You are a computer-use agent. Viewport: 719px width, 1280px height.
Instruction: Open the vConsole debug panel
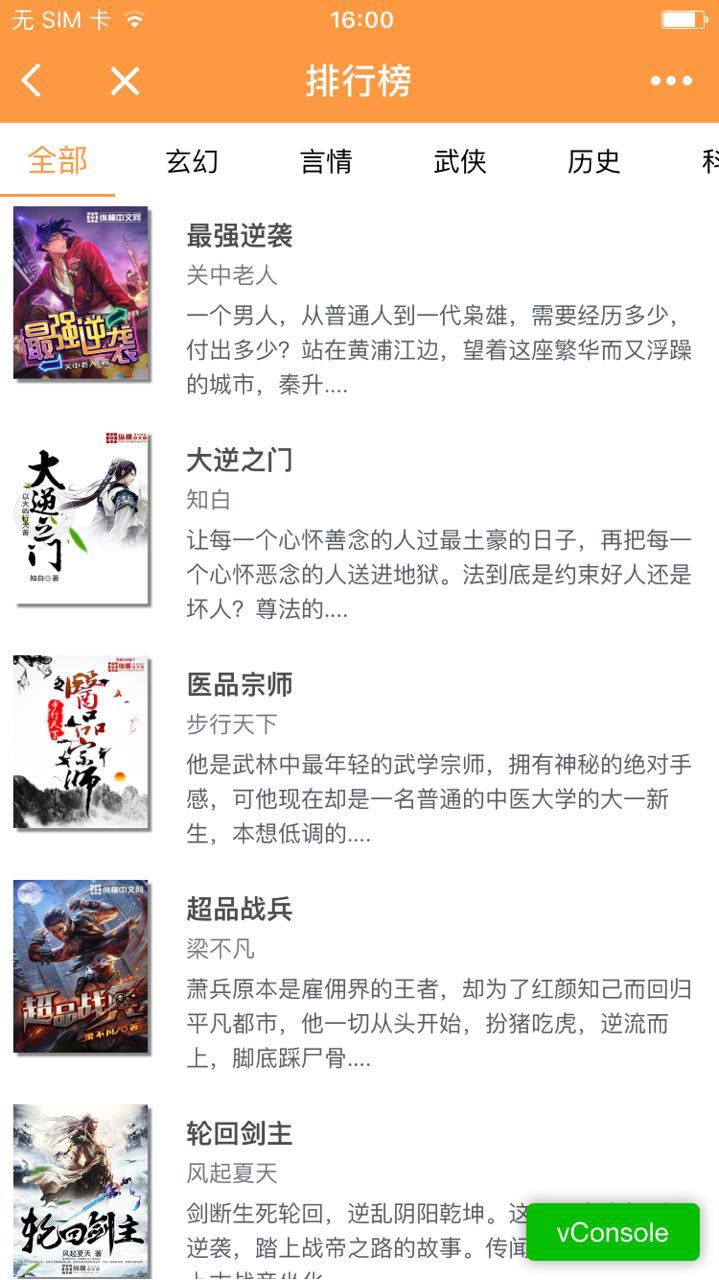coord(612,1232)
